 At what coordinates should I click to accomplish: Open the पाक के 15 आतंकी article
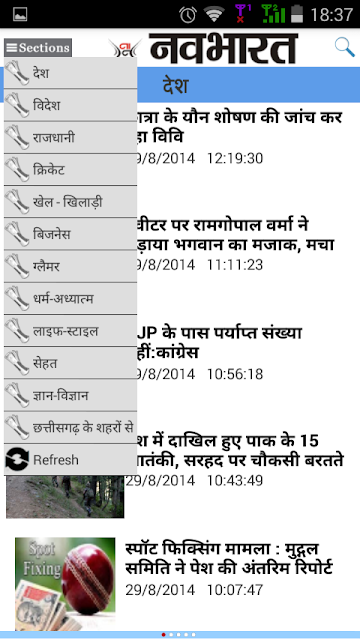(x=241, y=450)
